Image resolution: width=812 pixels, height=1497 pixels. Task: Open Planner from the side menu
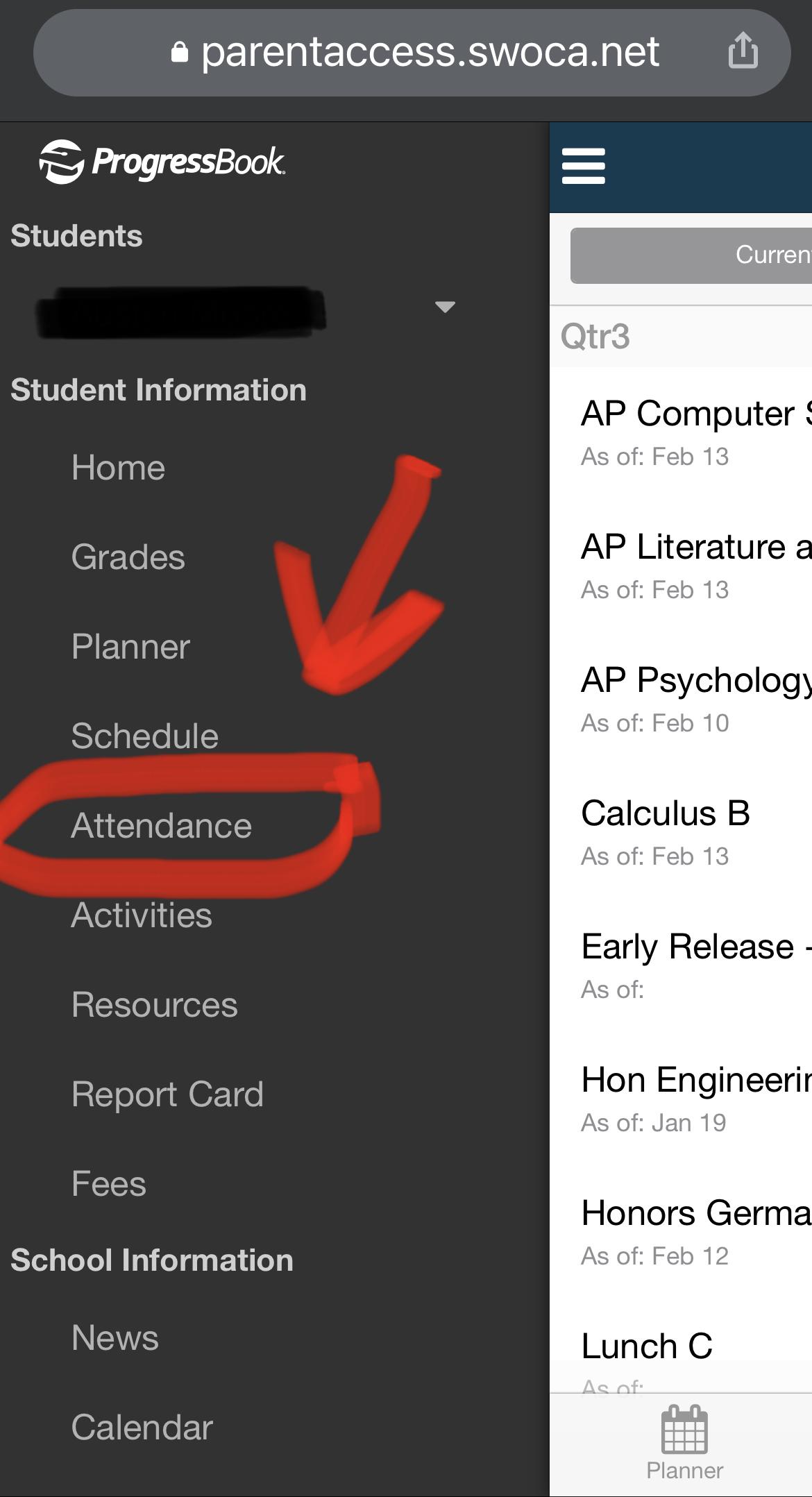pyautogui.click(x=130, y=647)
